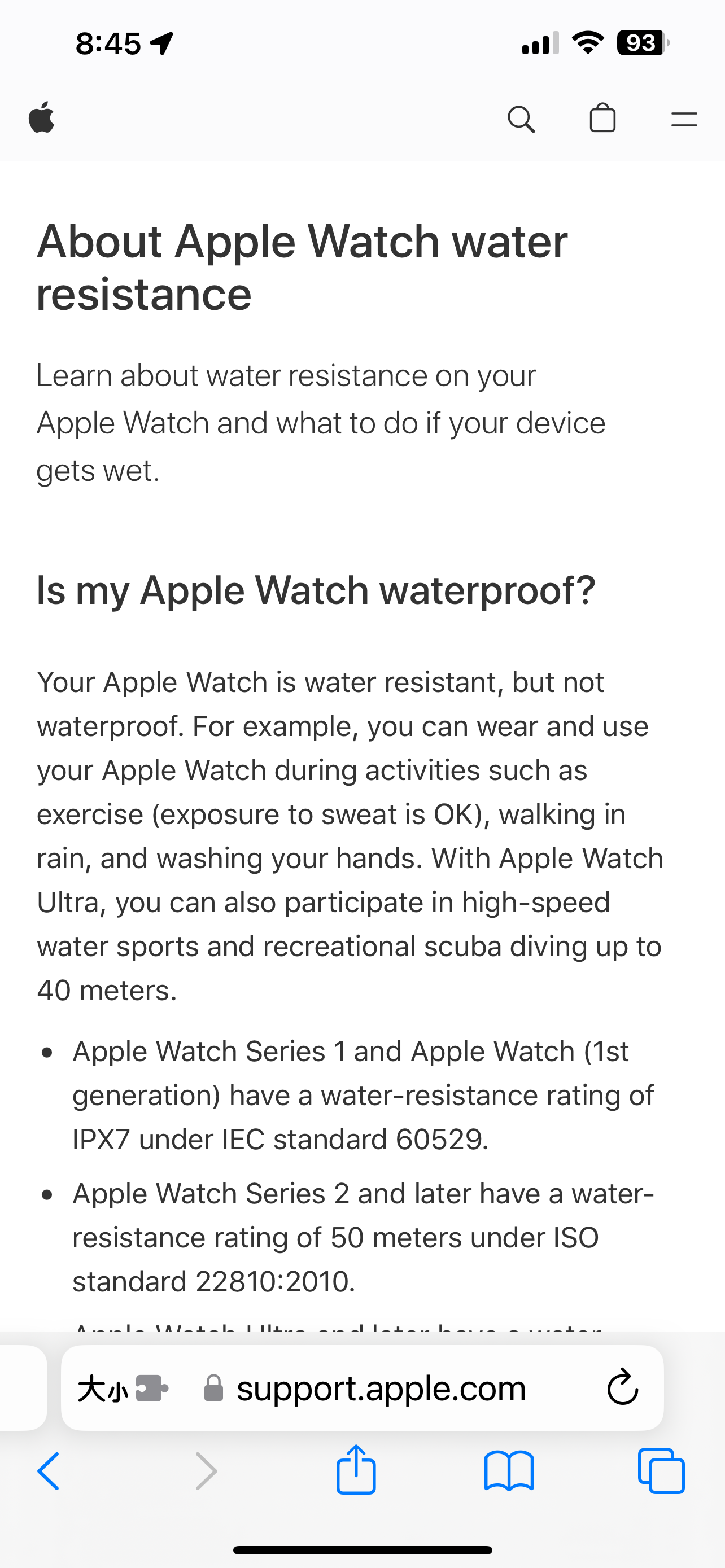Open the Safari extensions puzzle icon

click(x=151, y=1389)
